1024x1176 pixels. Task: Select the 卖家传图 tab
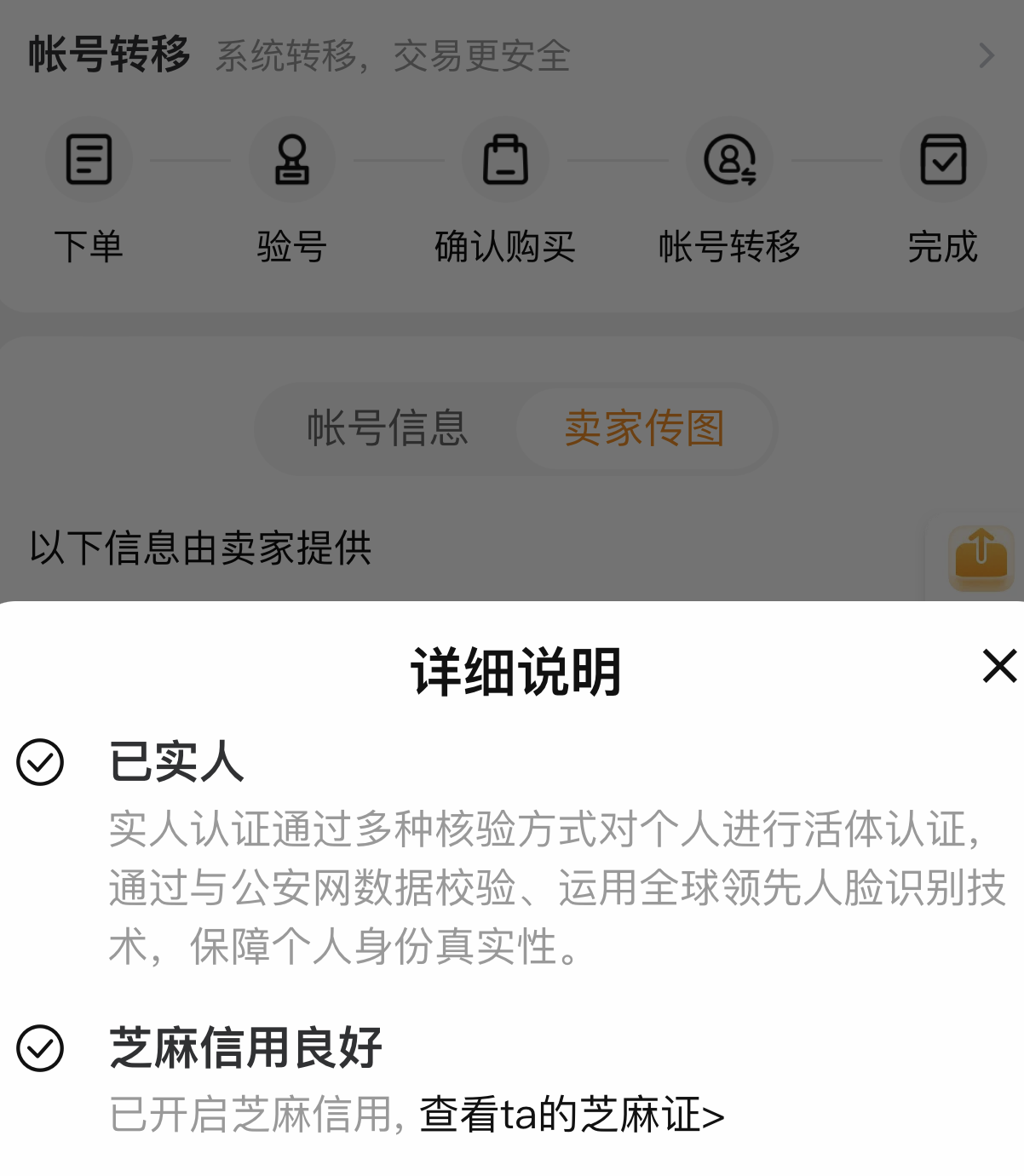pyautogui.click(x=644, y=427)
